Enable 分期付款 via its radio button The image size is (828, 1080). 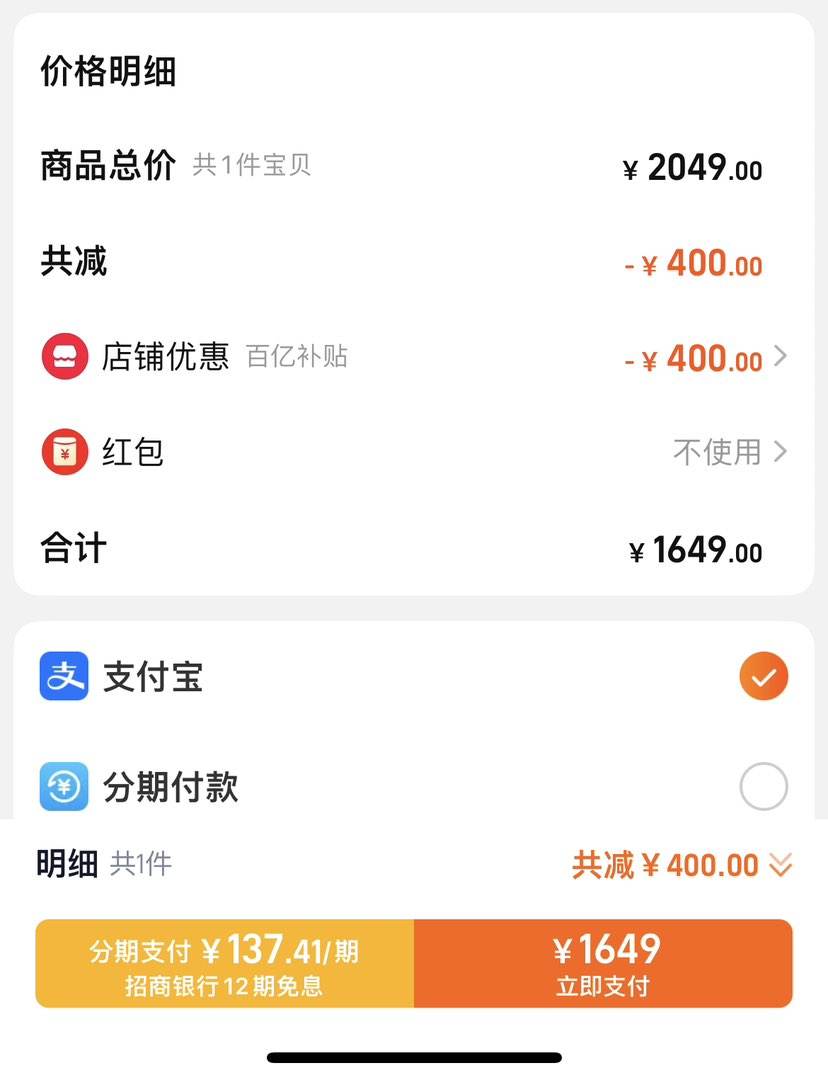point(763,786)
